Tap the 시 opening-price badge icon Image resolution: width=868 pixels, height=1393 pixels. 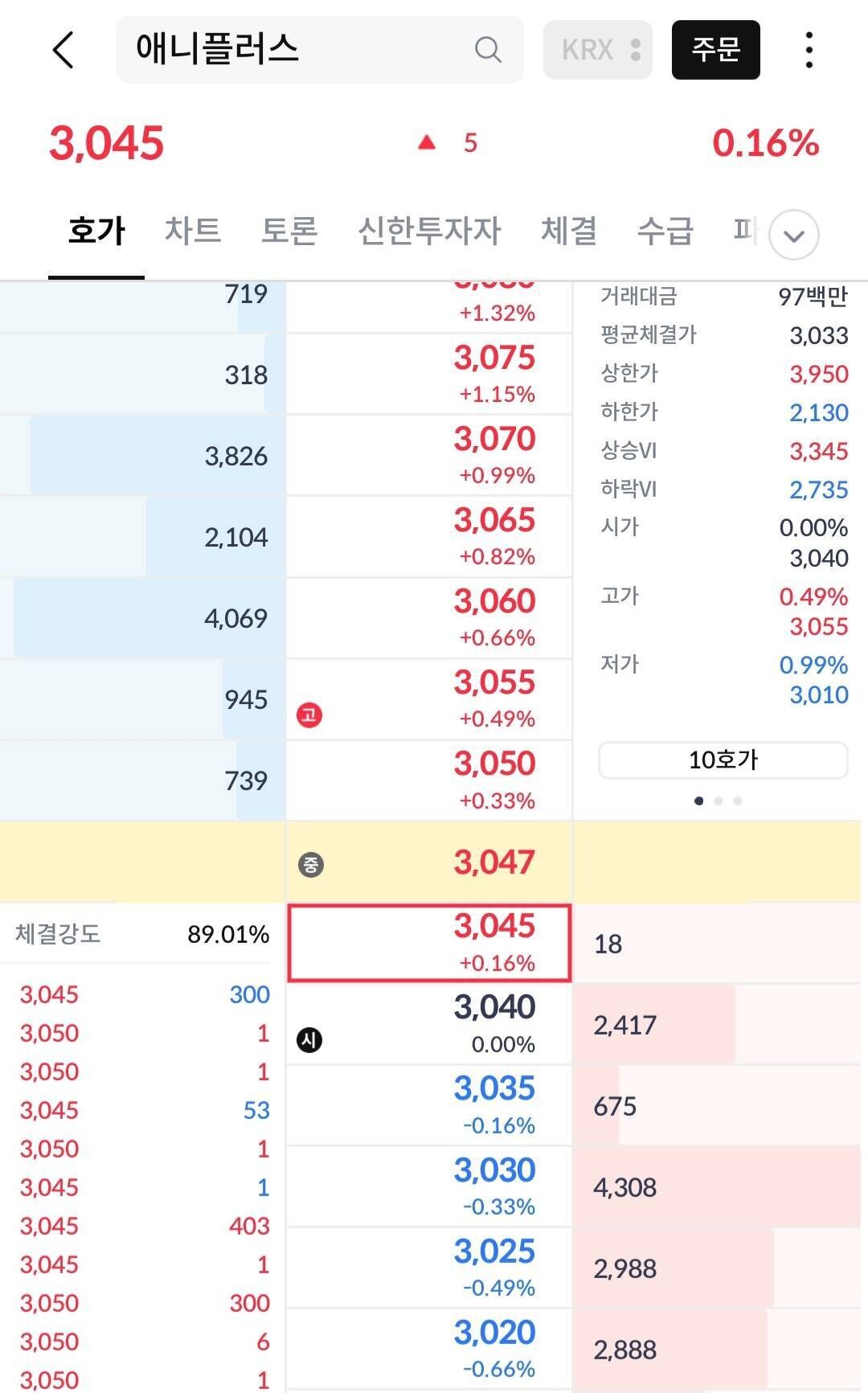click(x=311, y=1039)
